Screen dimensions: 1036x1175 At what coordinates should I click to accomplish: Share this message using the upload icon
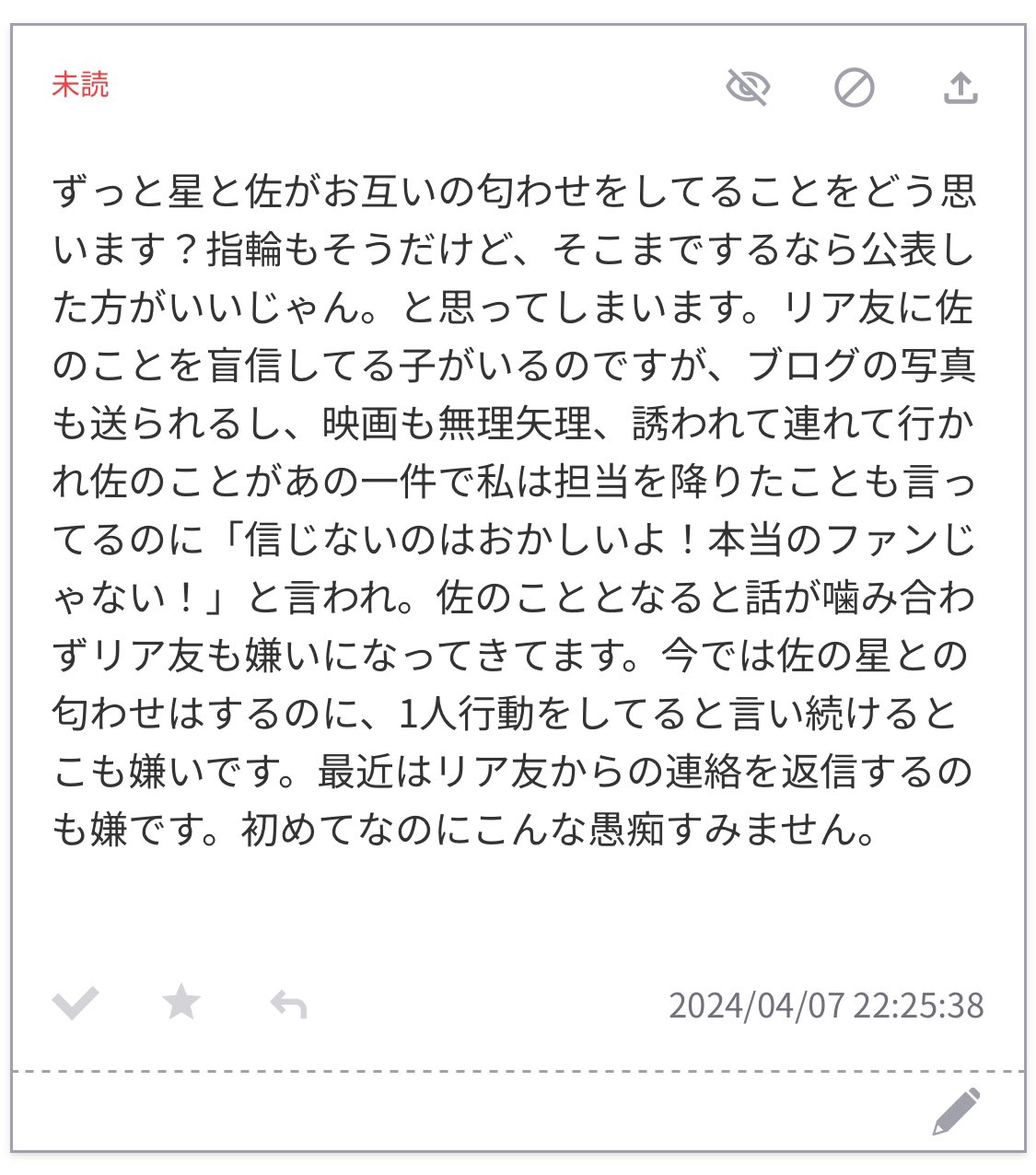point(960,87)
